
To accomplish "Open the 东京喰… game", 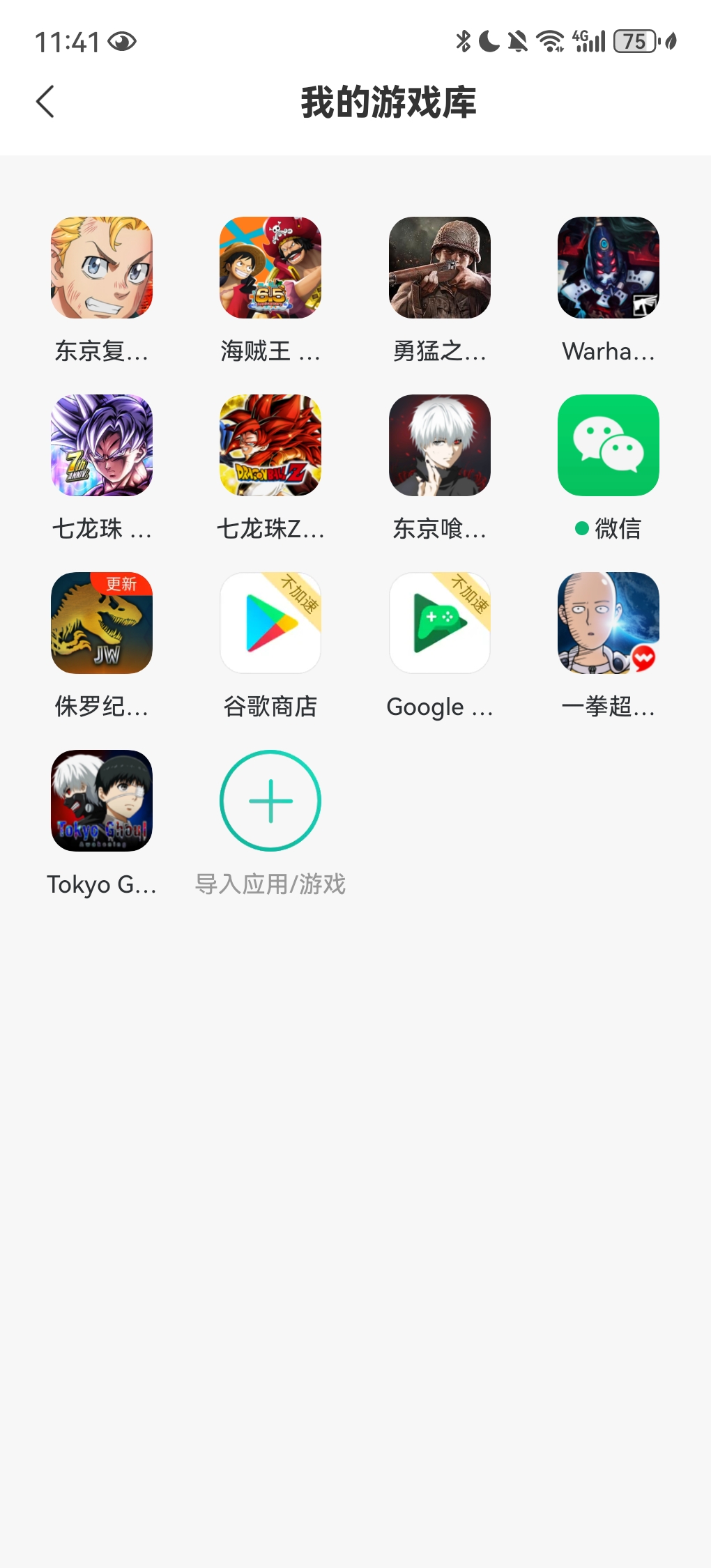I will tap(439, 445).
